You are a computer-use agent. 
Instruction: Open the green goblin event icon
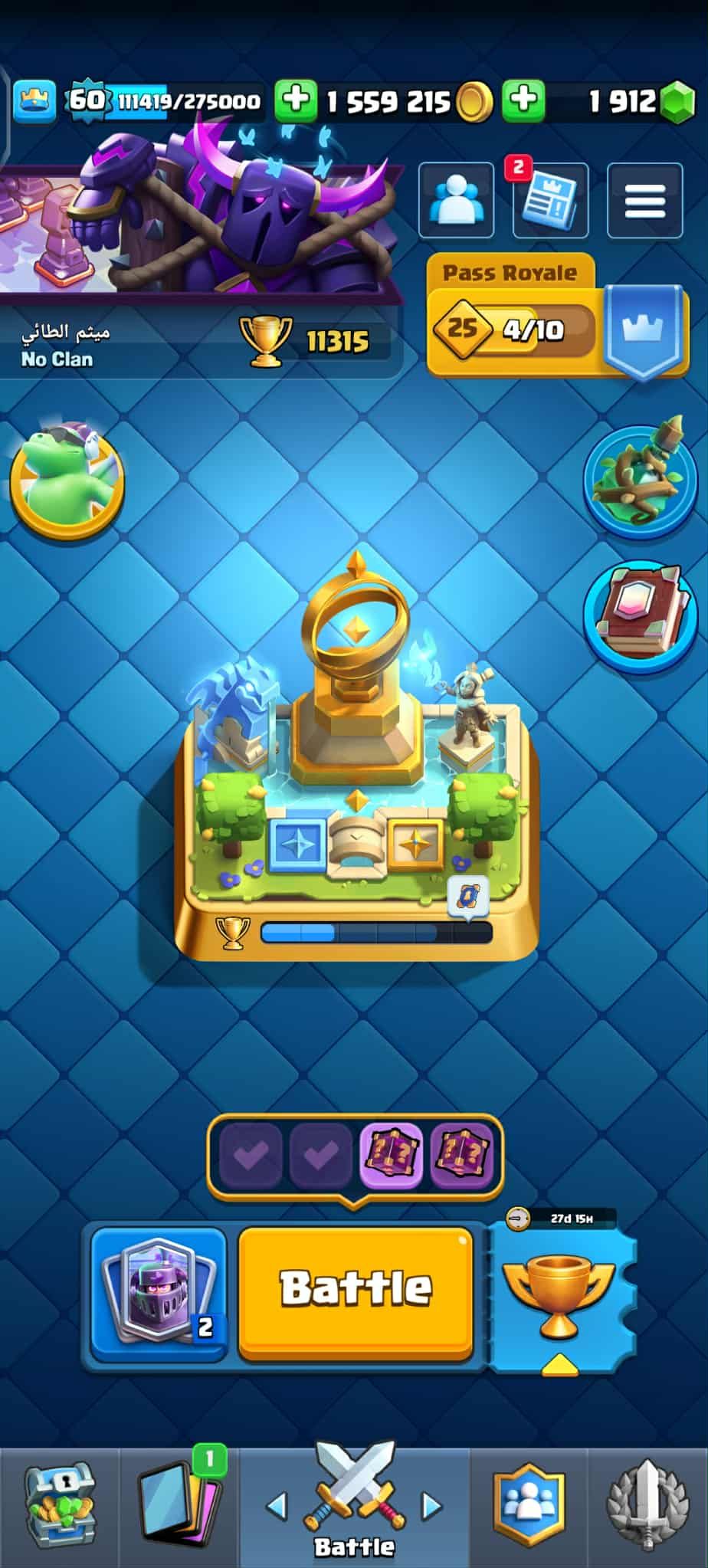pyautogui.click(x=67, y=481)
